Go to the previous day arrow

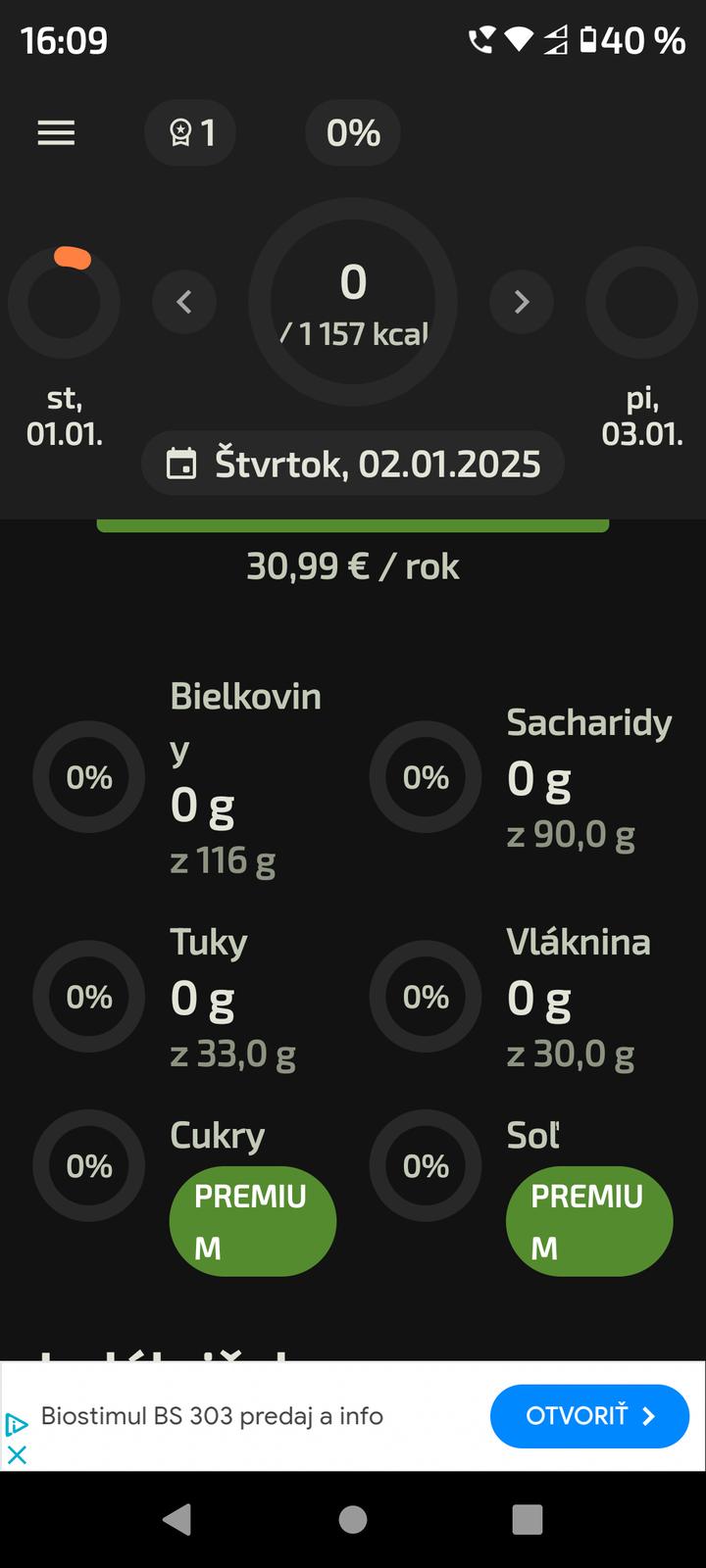[x=184, y=302]
